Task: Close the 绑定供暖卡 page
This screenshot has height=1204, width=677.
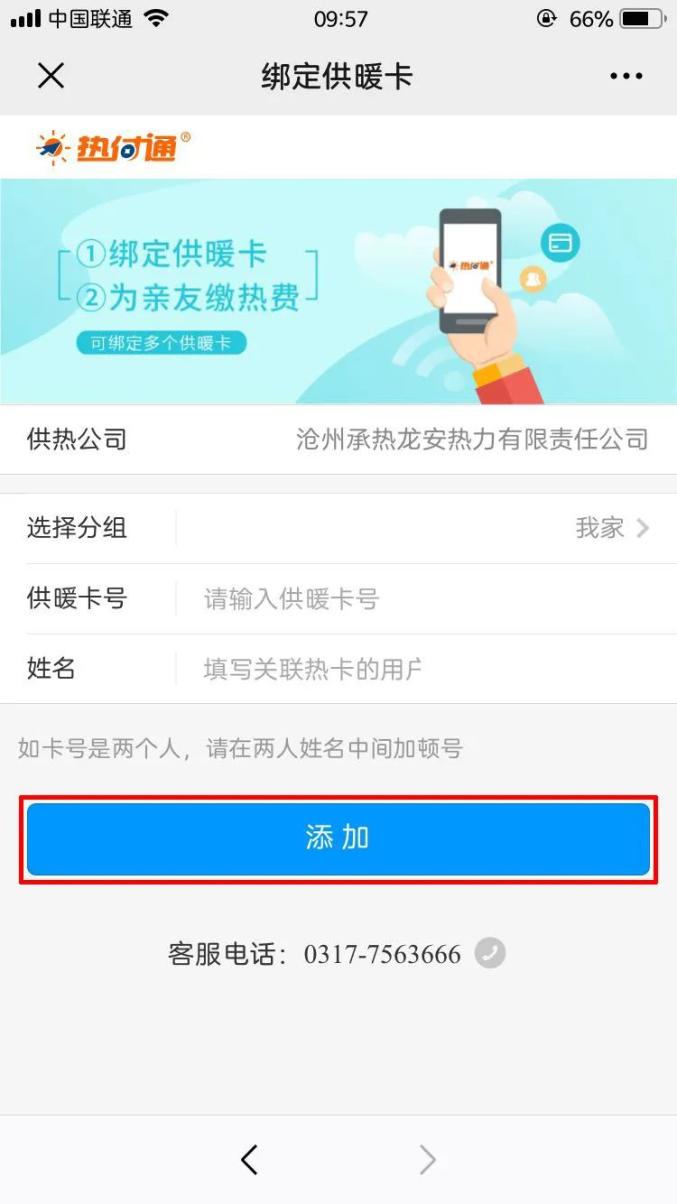Action: click(x=51, y=76)
